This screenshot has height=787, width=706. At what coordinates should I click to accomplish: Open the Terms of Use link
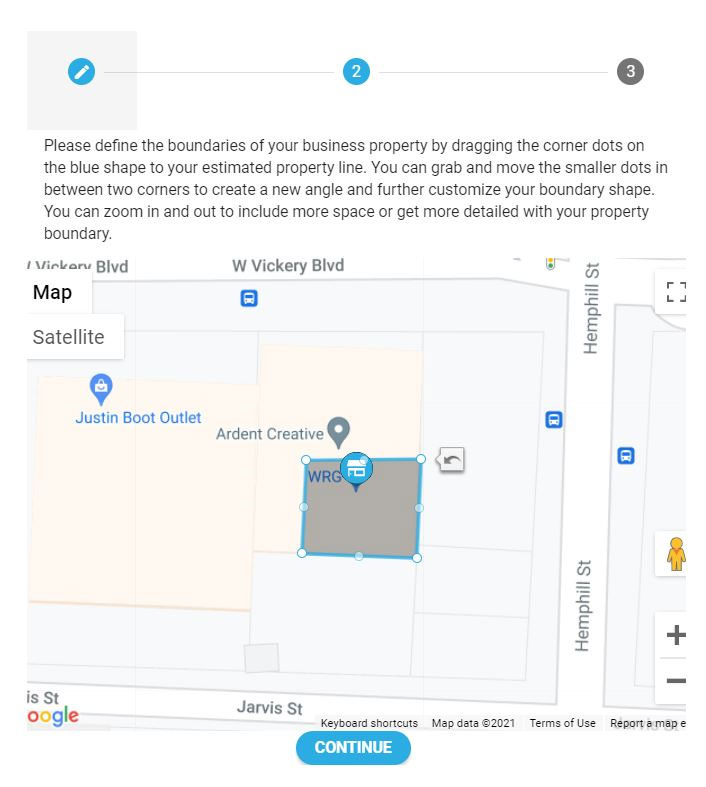pos(562,723)
